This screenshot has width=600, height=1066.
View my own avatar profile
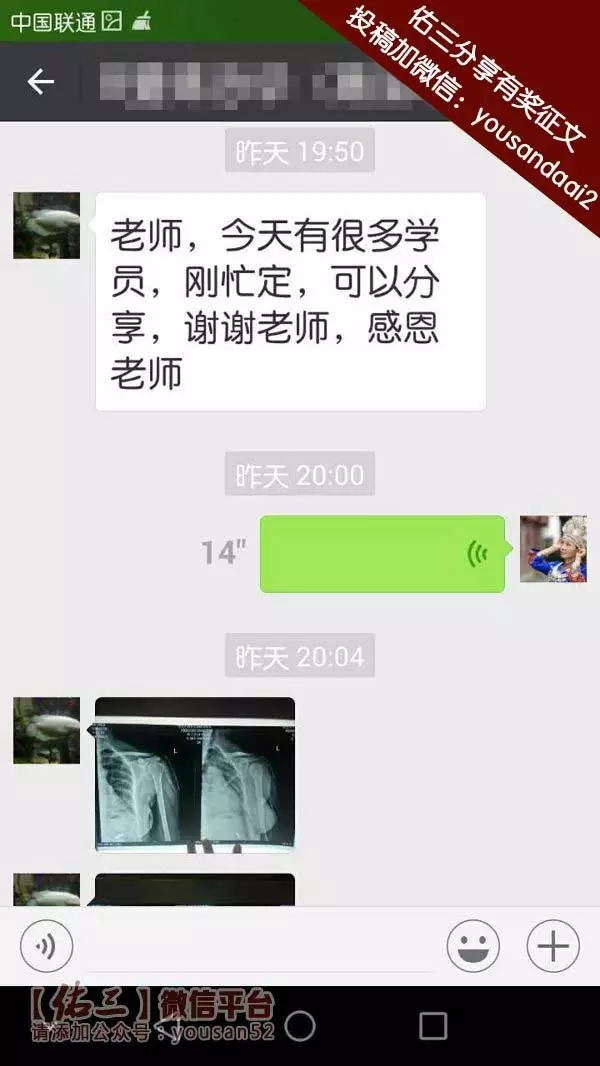coord(553,549)
